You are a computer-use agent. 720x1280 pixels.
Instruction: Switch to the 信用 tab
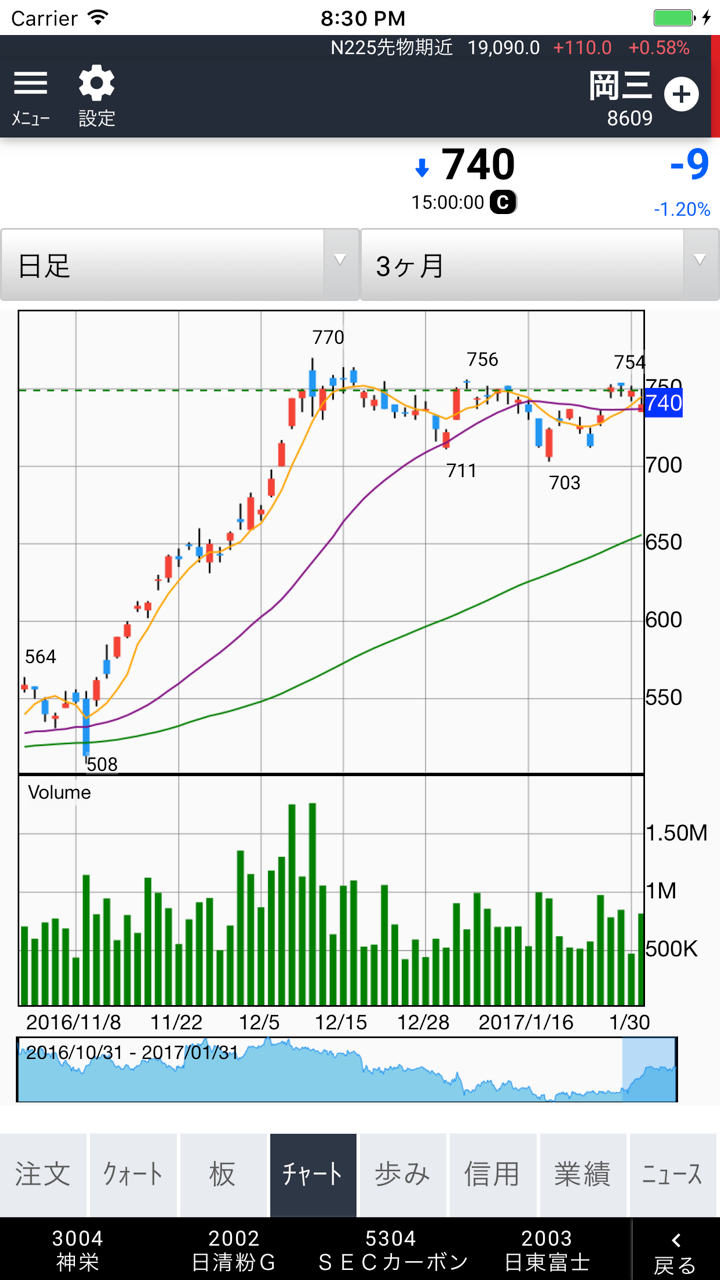(x=493, y=1174)
